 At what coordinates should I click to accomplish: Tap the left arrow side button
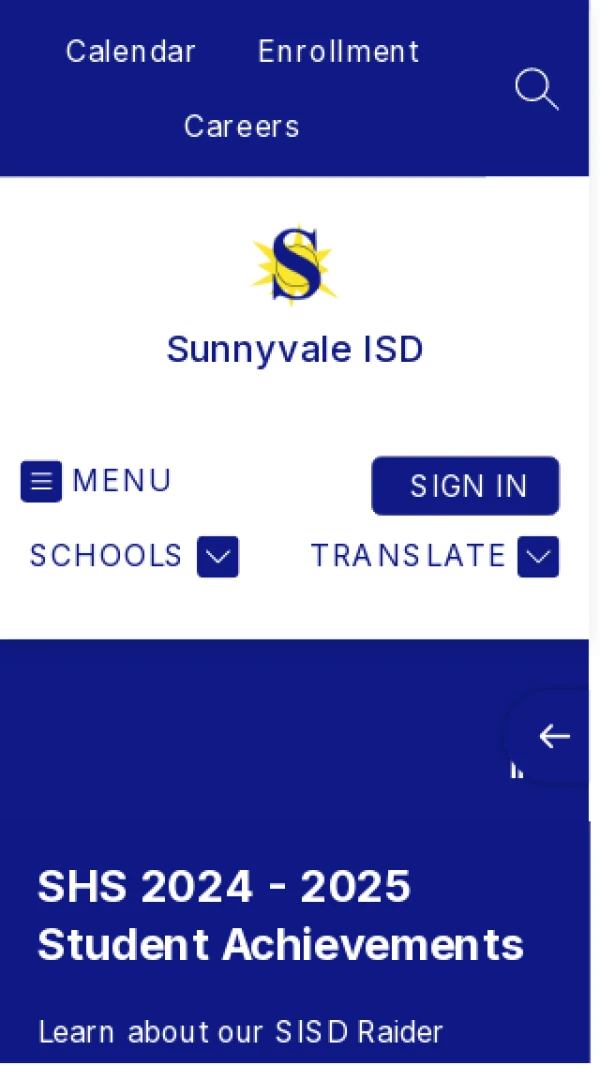[553, 737]
